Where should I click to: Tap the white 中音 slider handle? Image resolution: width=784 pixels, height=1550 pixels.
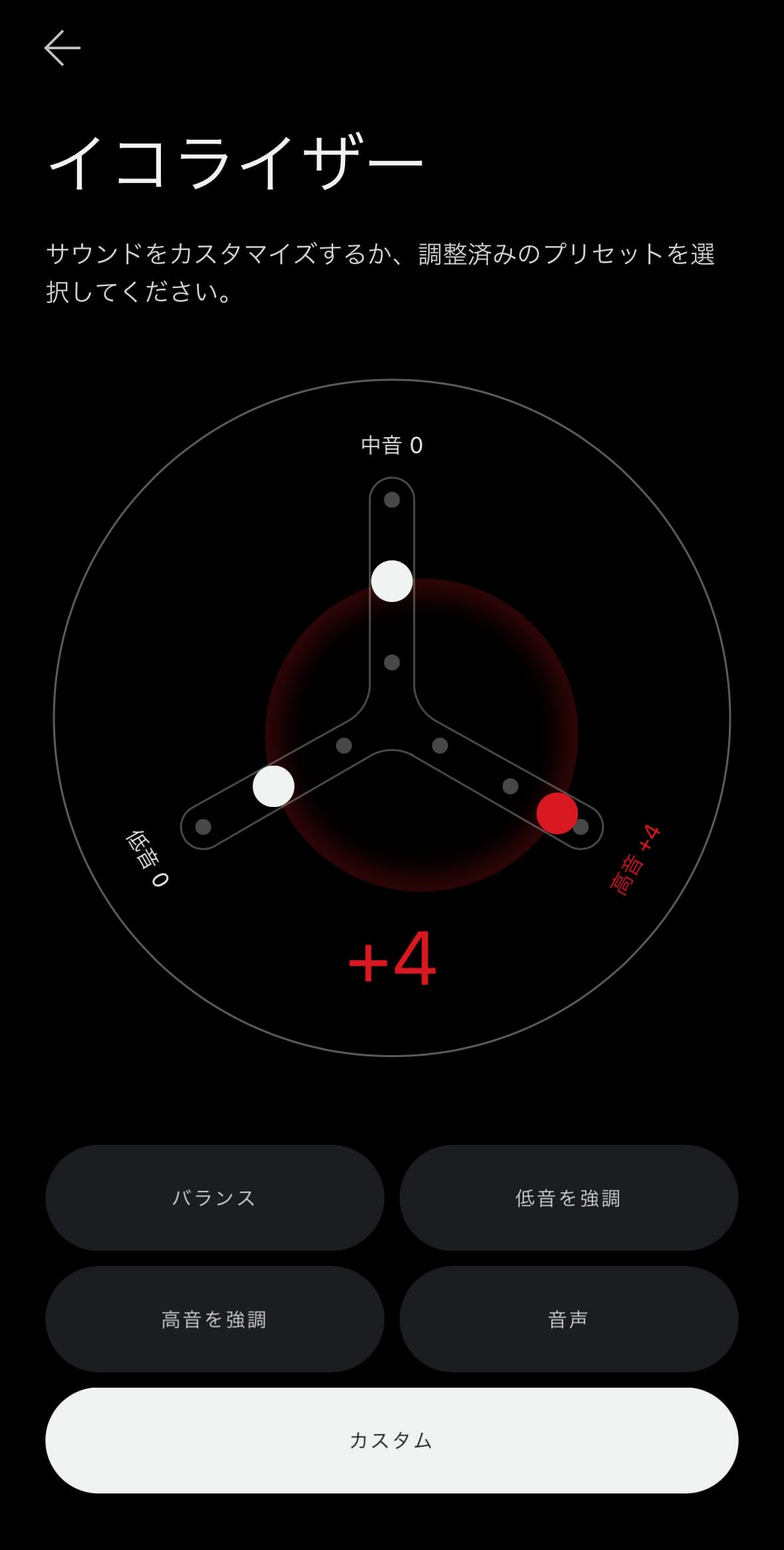[x=392, y=581]
